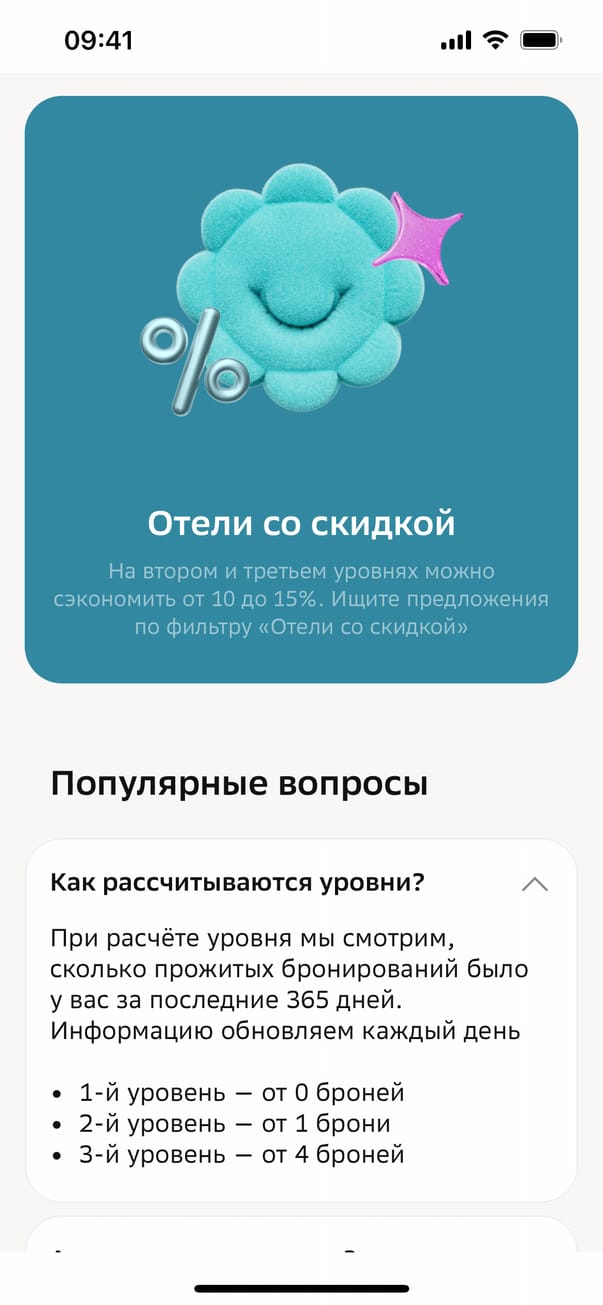
Task: Collapse the 'Как рассчитываются уровни?' question
Action: point(535,884)
